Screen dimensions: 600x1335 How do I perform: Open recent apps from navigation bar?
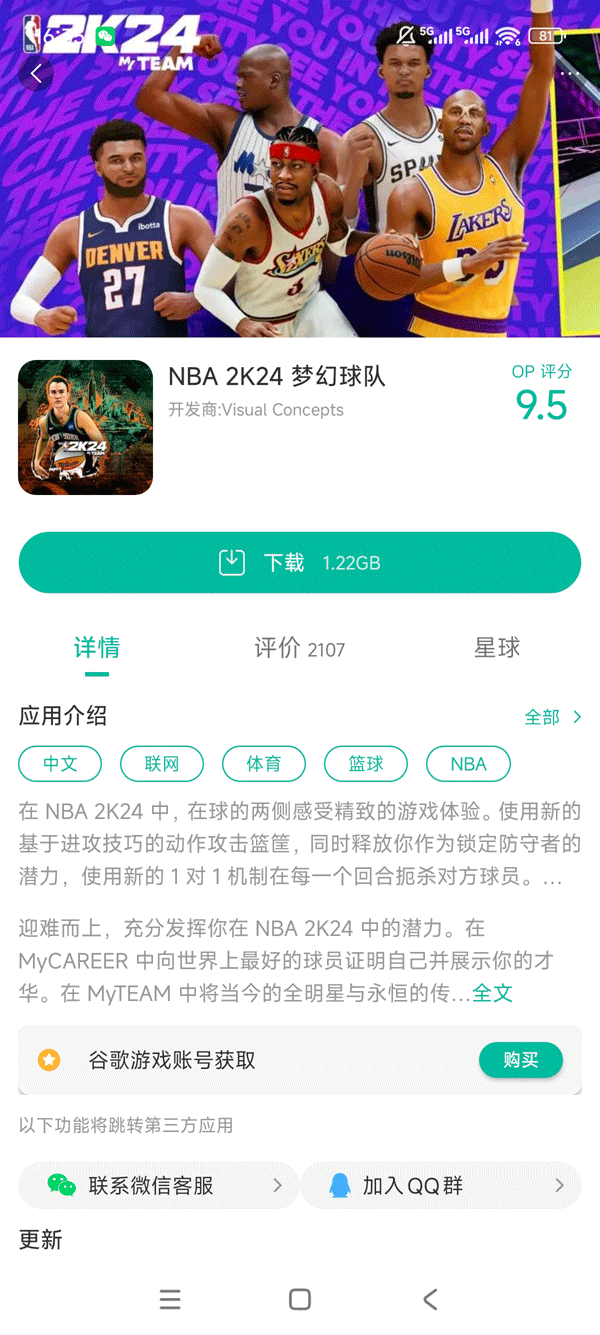[170, 1299]
